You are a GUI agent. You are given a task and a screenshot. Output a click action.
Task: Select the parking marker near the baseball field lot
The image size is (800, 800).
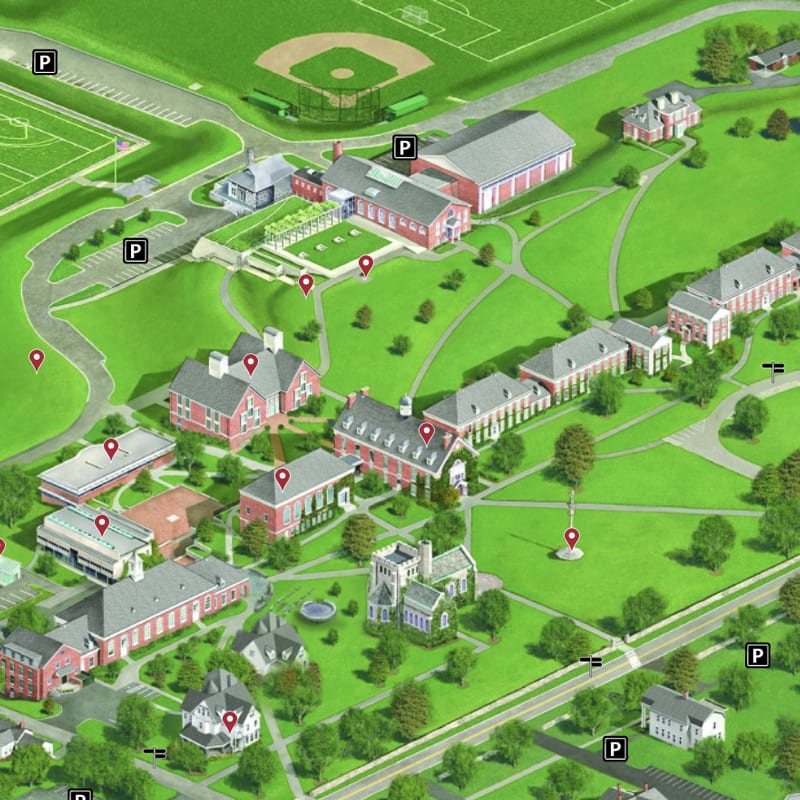[44, 63]
